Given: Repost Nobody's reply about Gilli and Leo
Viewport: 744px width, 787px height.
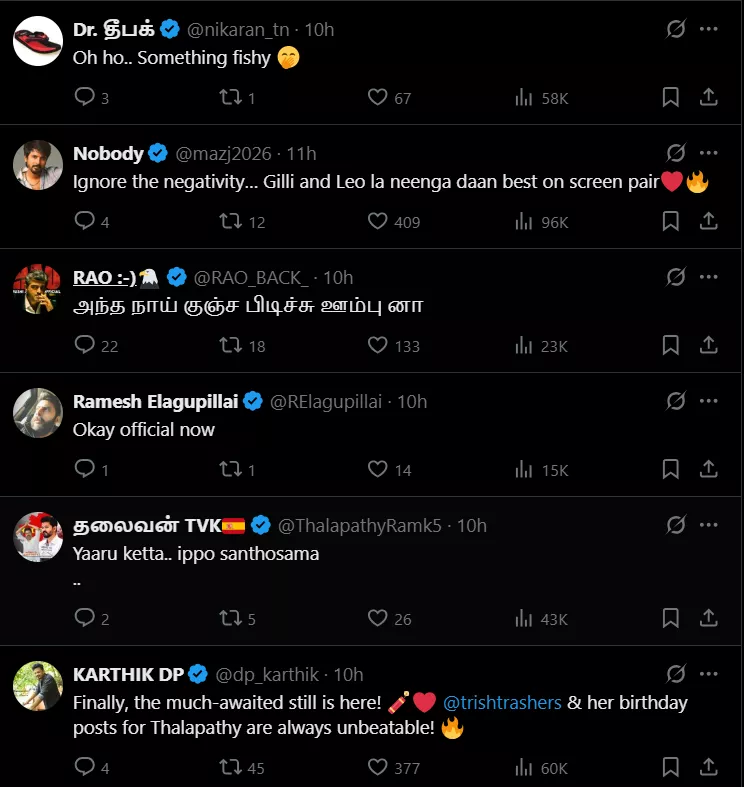Looking at the screenshot, I should tap(231, 222).
